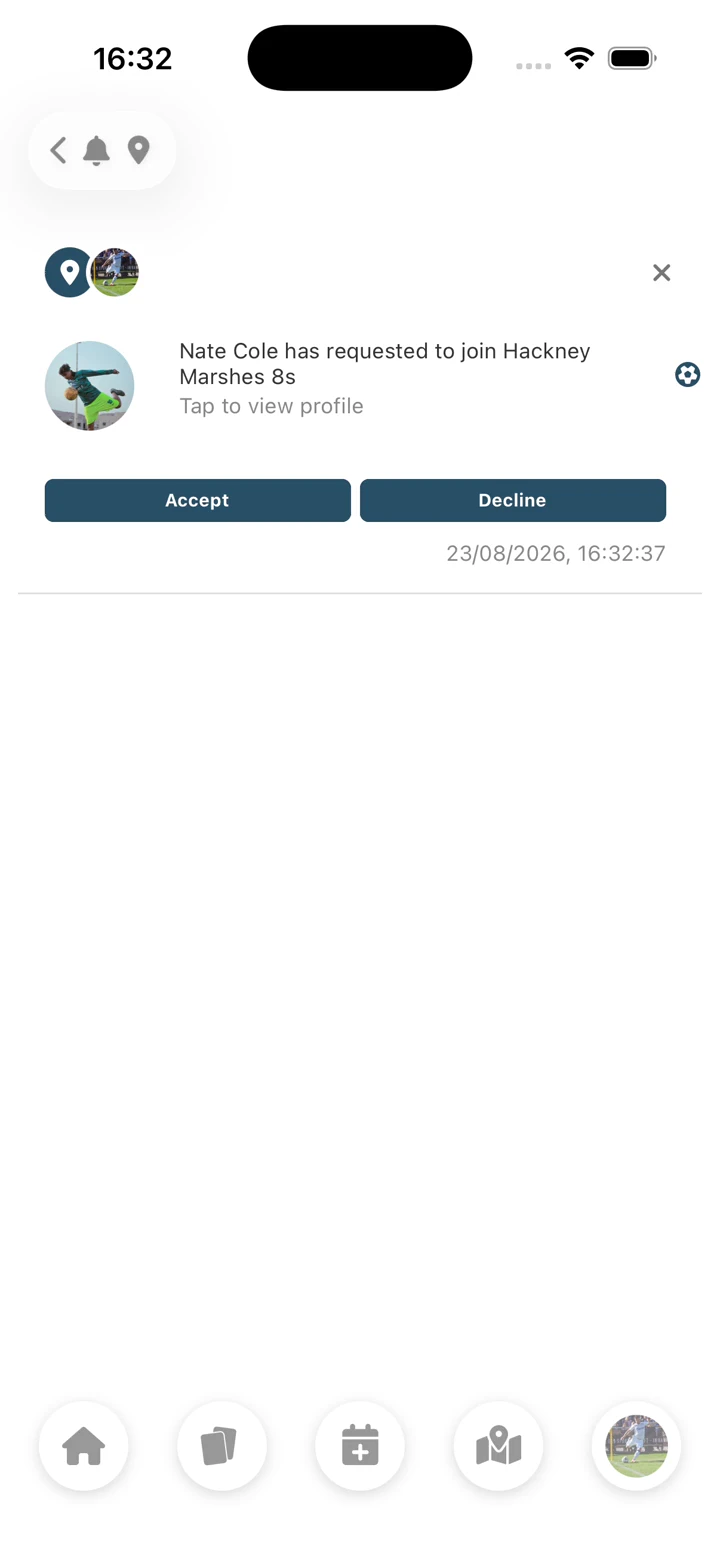Open the notifications bell filter
720x1566 pixels.
(96, 151)
